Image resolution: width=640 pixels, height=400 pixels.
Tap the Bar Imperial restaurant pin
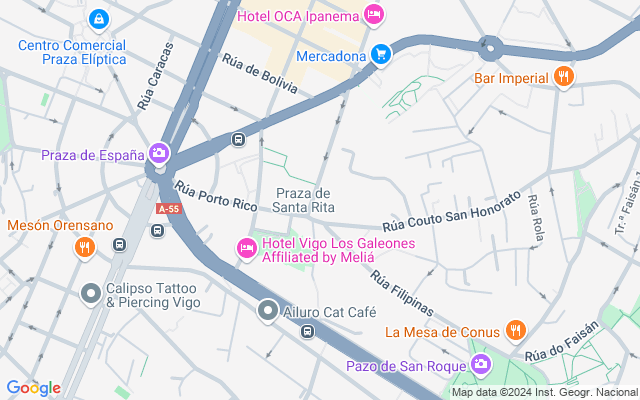564,76
